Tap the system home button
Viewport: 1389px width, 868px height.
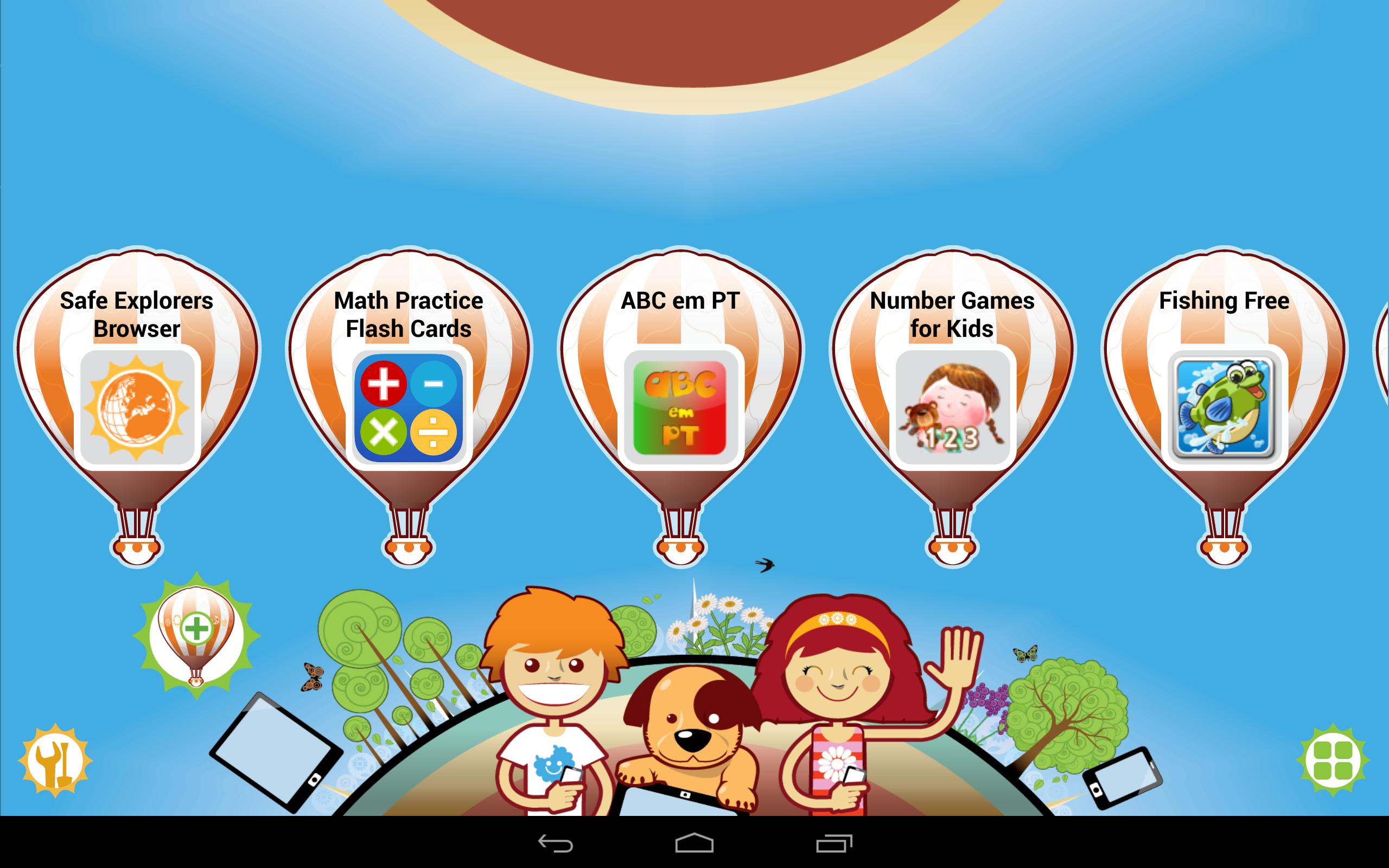tap(694, 843)
